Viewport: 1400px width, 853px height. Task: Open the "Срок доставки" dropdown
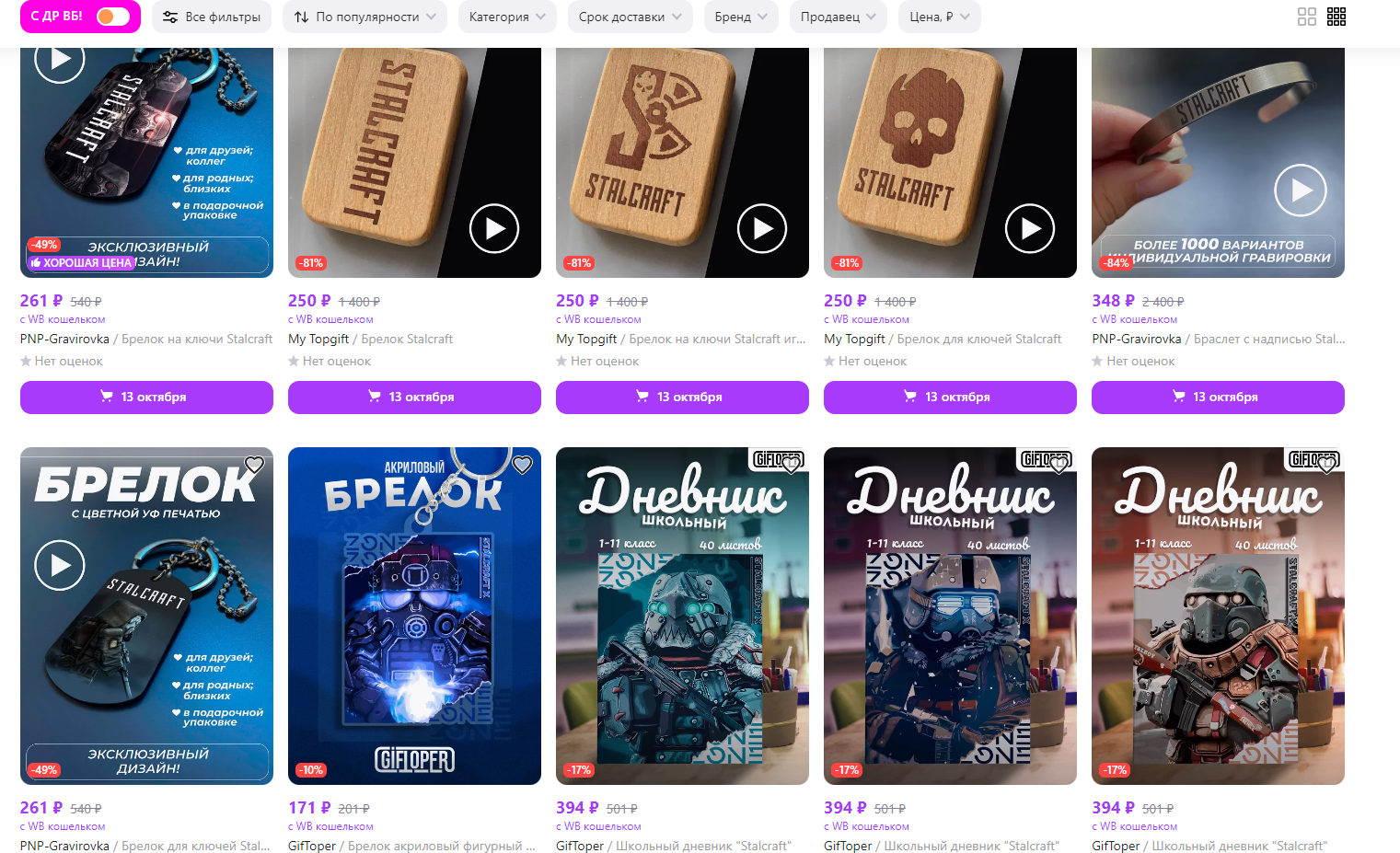[631, 17]
